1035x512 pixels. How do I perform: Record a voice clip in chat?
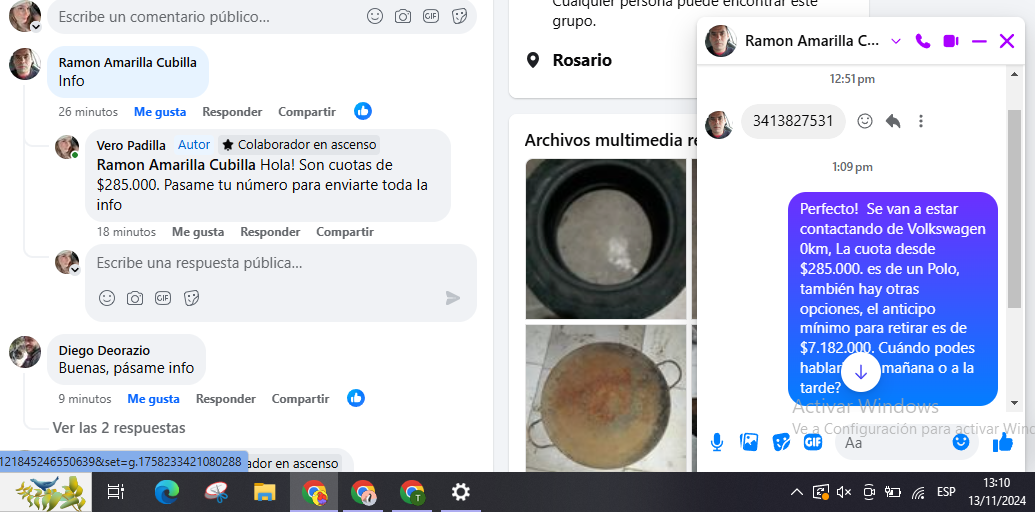pos(717,442)
